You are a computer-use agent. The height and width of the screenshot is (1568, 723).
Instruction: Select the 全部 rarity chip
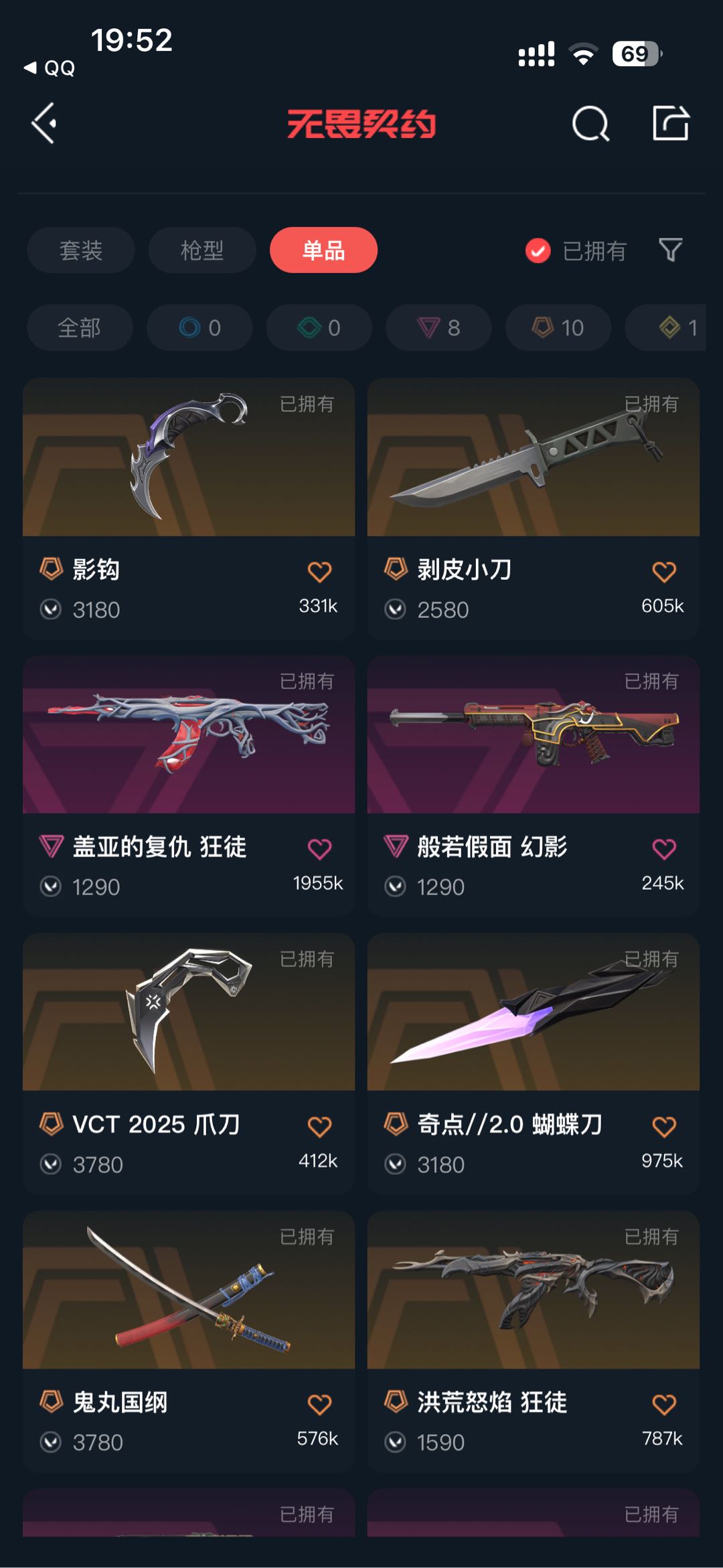[x=80, y=327]
